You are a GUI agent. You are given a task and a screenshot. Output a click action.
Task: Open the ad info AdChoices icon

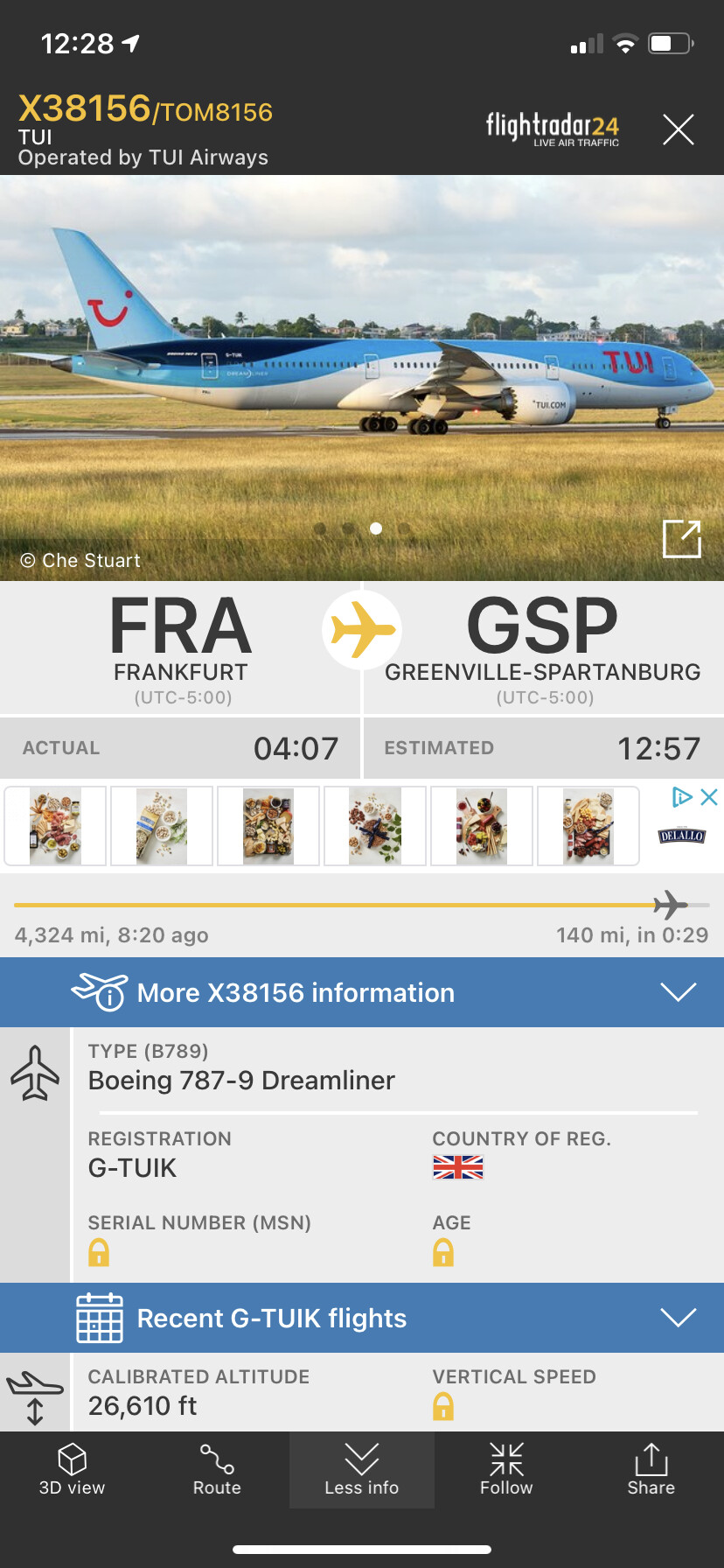point(681,797)
